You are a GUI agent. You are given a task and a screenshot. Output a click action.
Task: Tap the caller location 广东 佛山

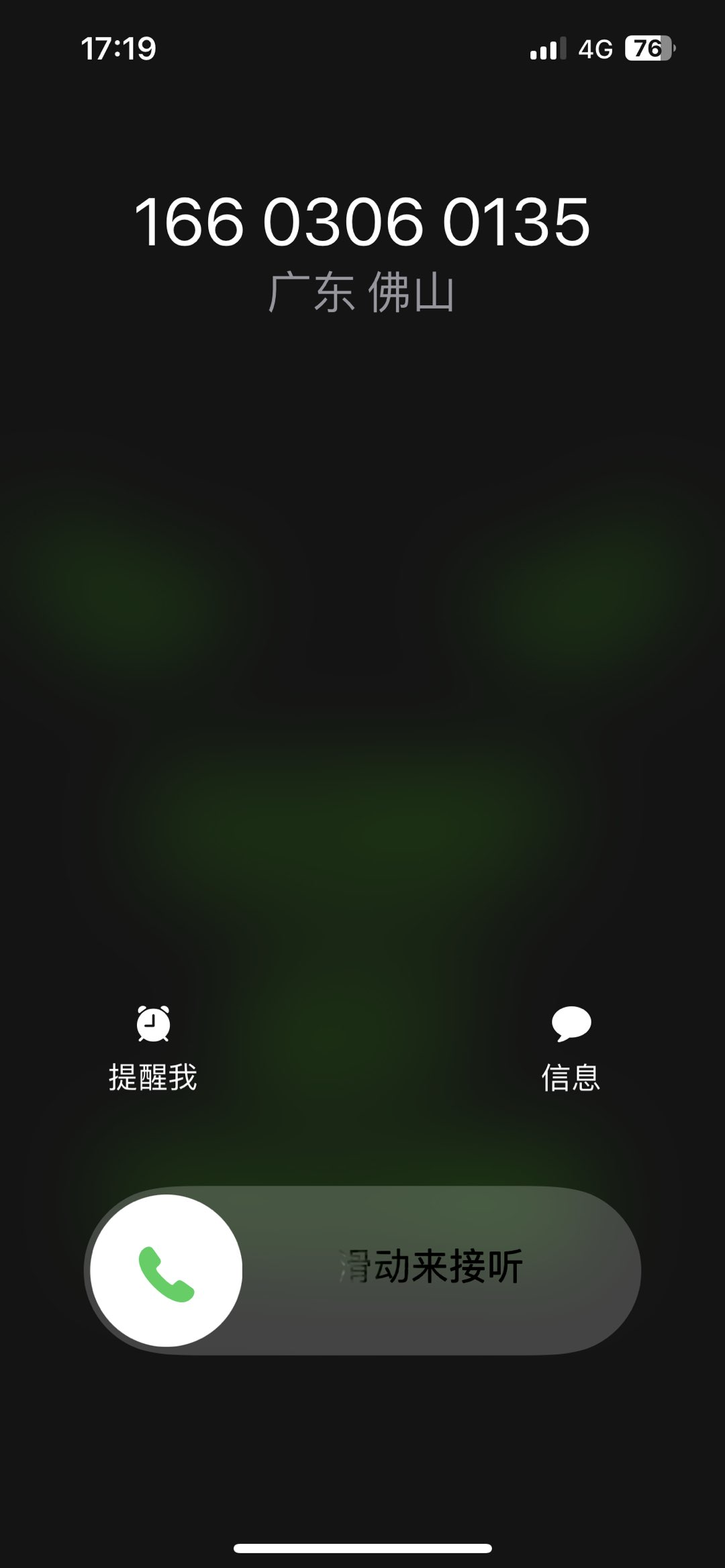[x=362, y=290]
